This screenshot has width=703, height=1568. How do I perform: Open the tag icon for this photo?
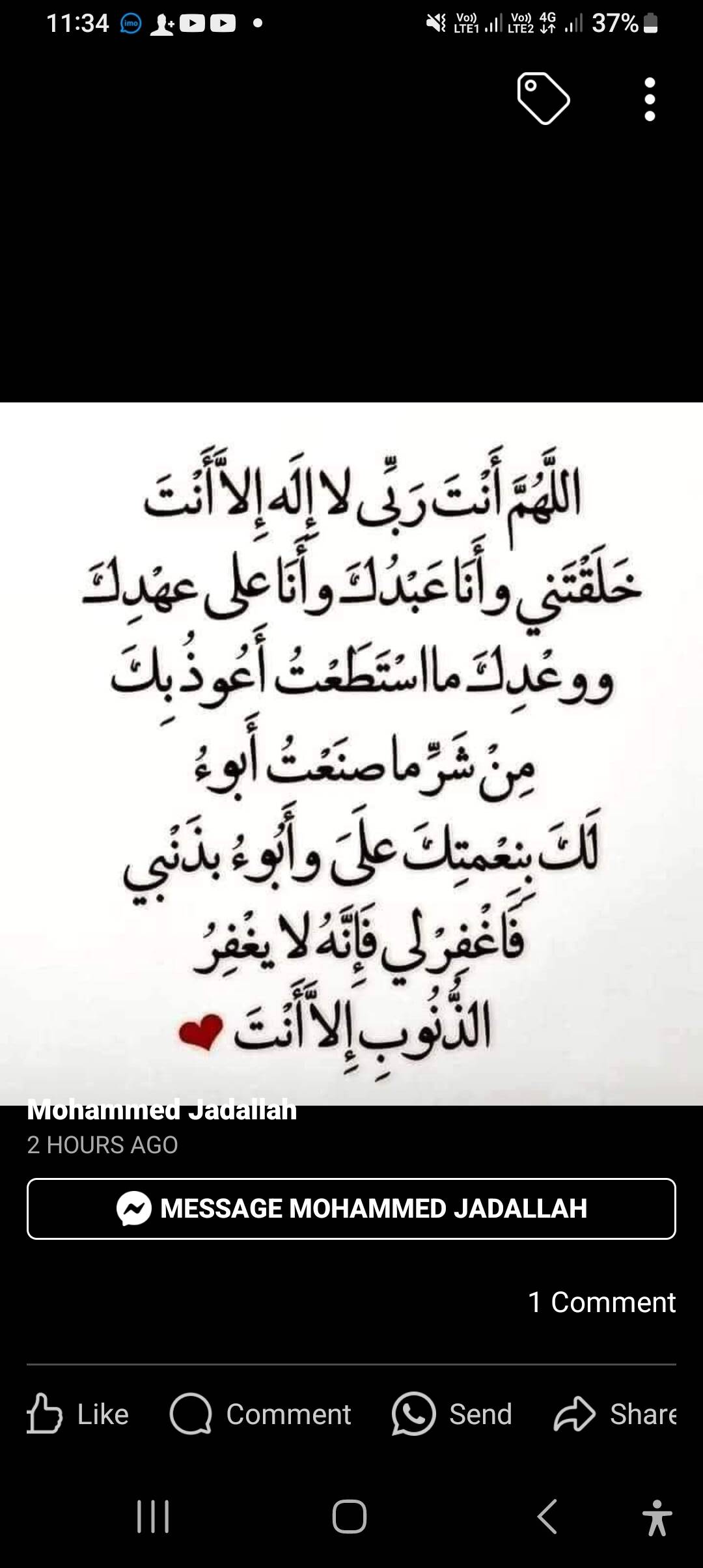click(543, 99)
